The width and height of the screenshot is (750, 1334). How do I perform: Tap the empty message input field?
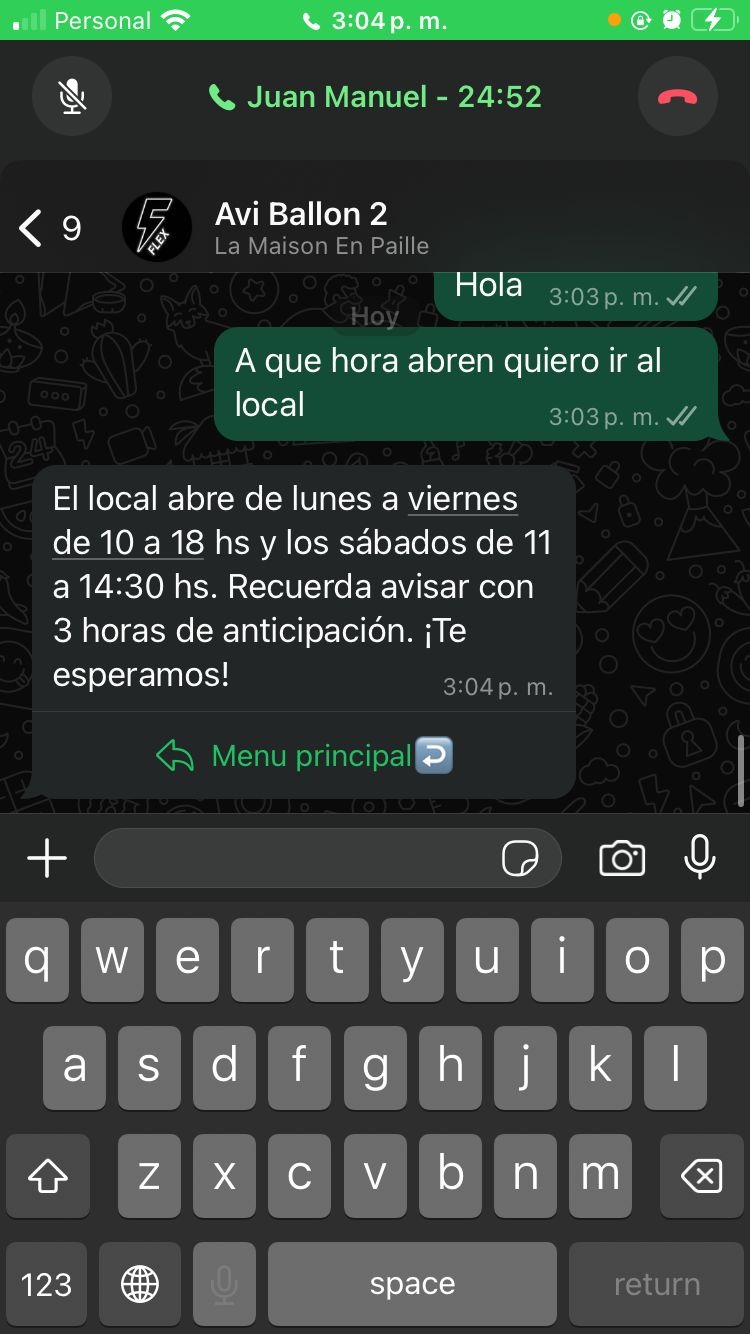pos(300,858)
